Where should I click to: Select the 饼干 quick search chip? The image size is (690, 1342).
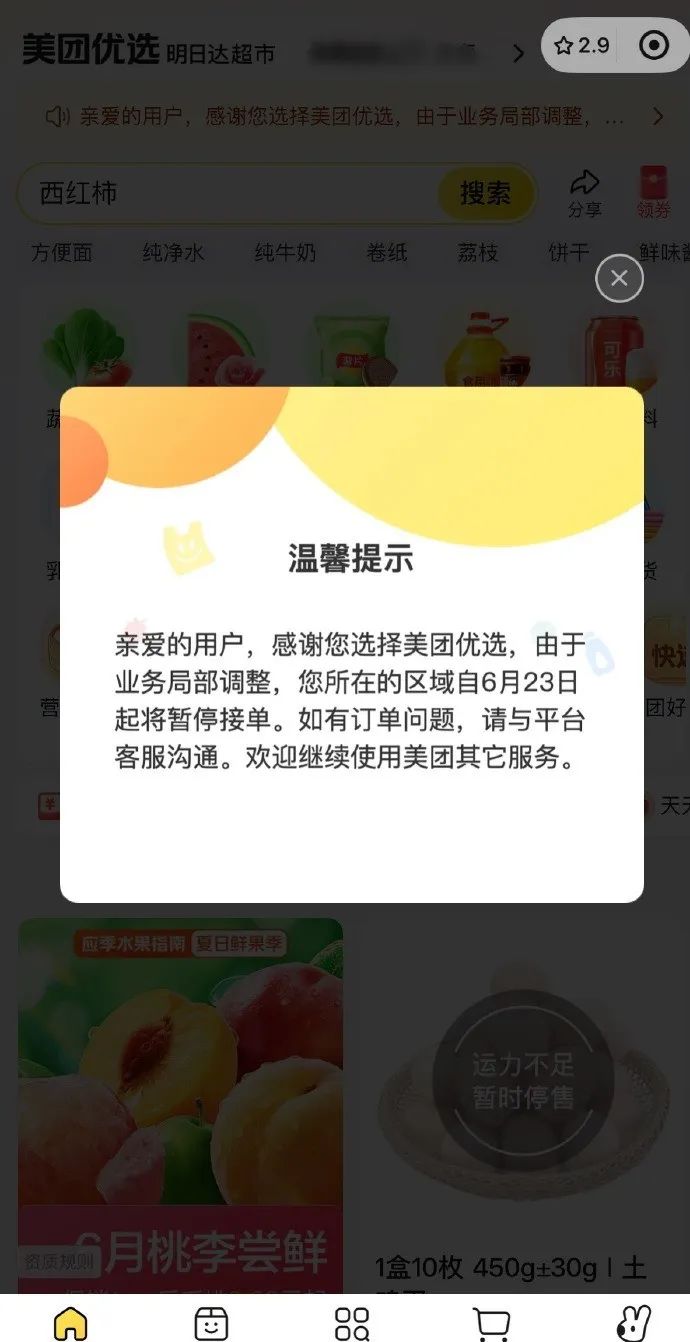pyautogui.click(x=569, y=253)
